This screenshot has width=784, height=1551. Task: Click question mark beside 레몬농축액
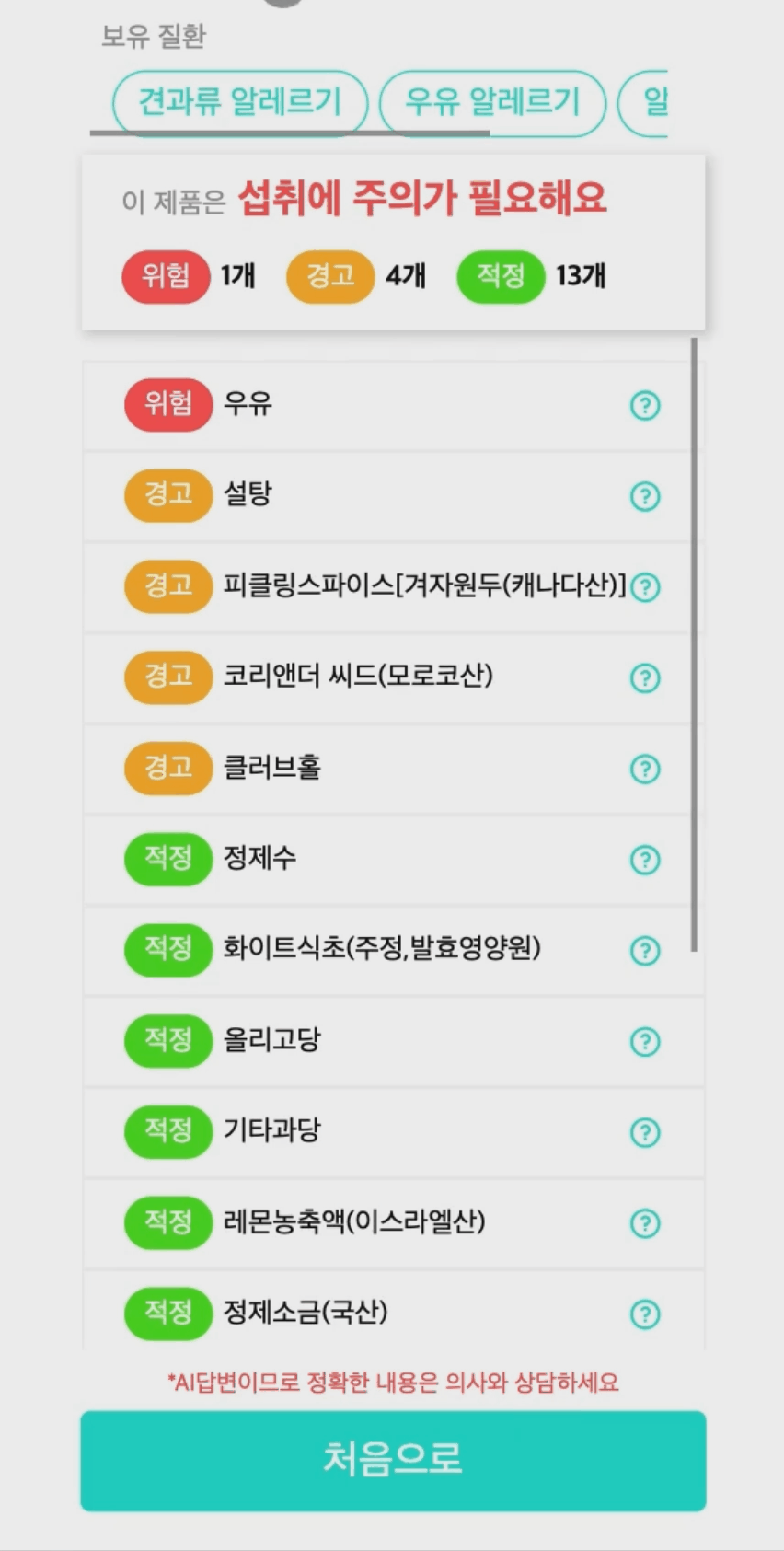645,1223
